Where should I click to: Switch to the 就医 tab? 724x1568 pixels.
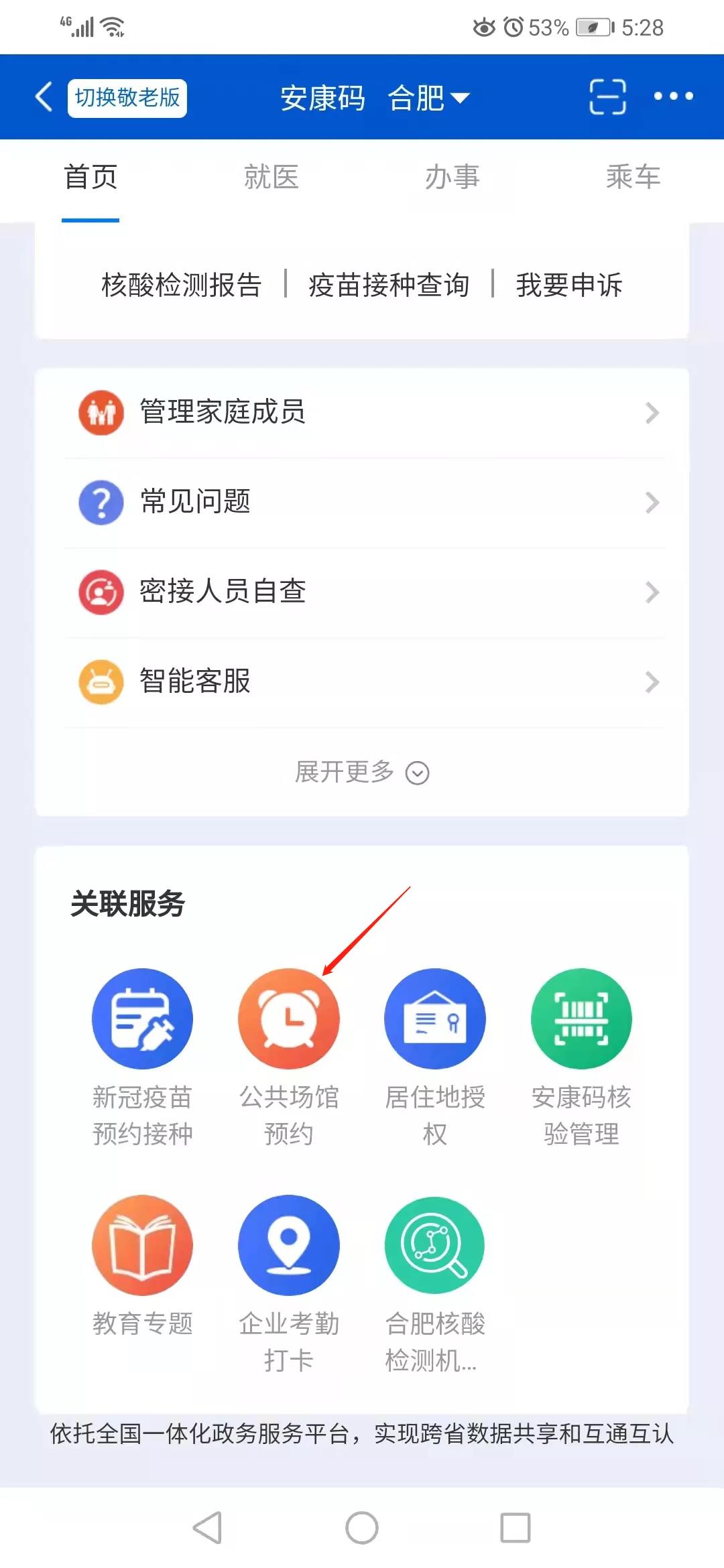coord(271,178)
